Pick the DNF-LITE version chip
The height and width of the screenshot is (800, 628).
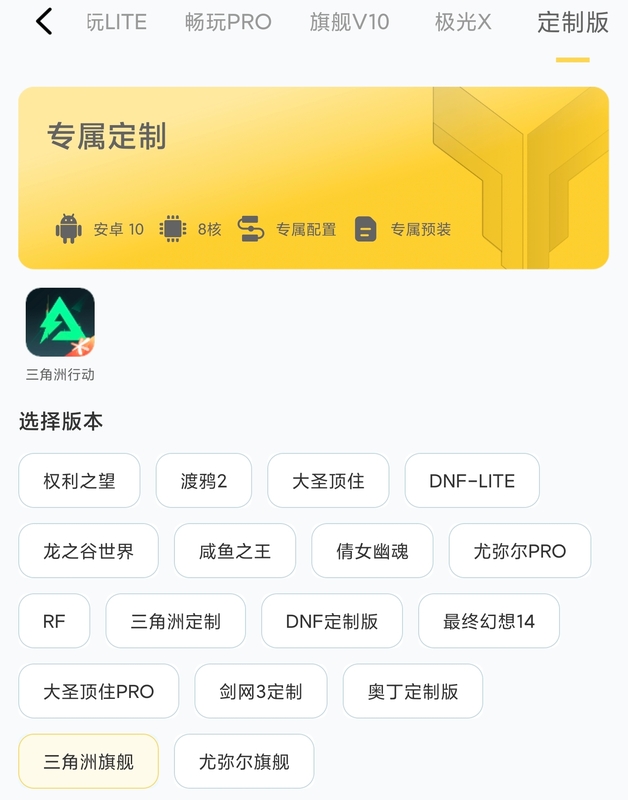pos(472,481)
